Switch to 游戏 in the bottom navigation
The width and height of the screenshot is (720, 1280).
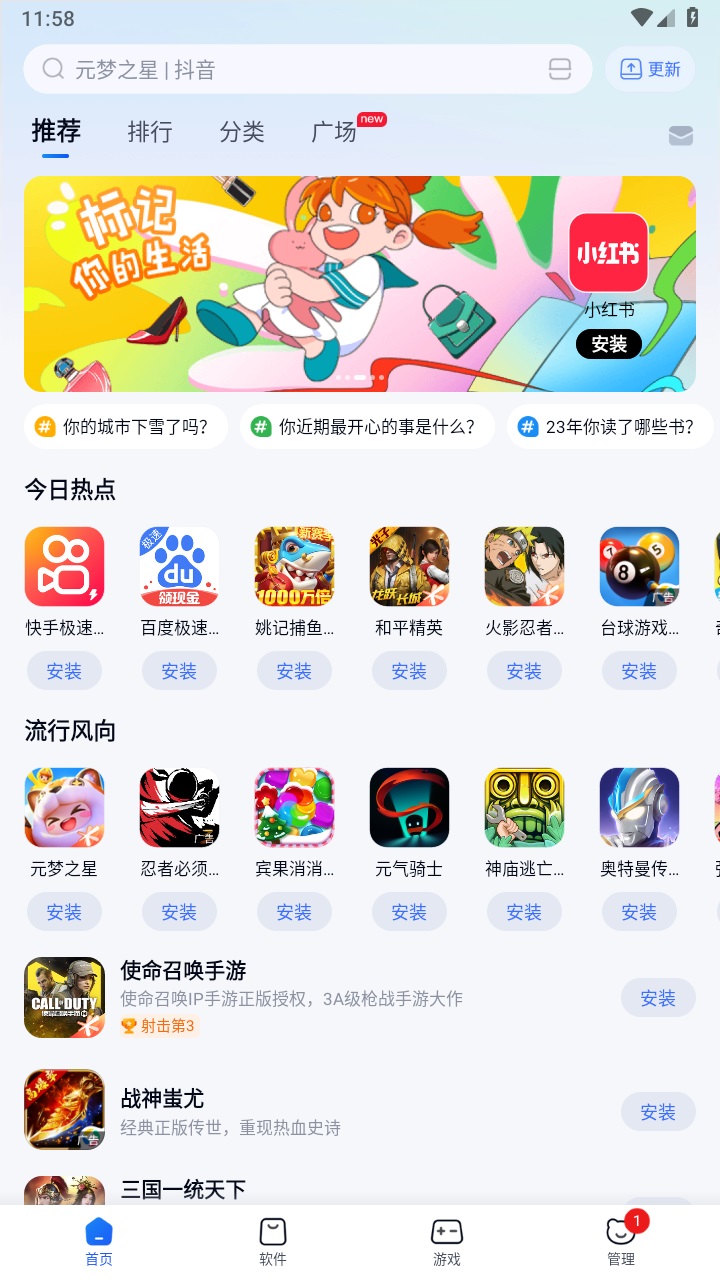[447, 1243]
